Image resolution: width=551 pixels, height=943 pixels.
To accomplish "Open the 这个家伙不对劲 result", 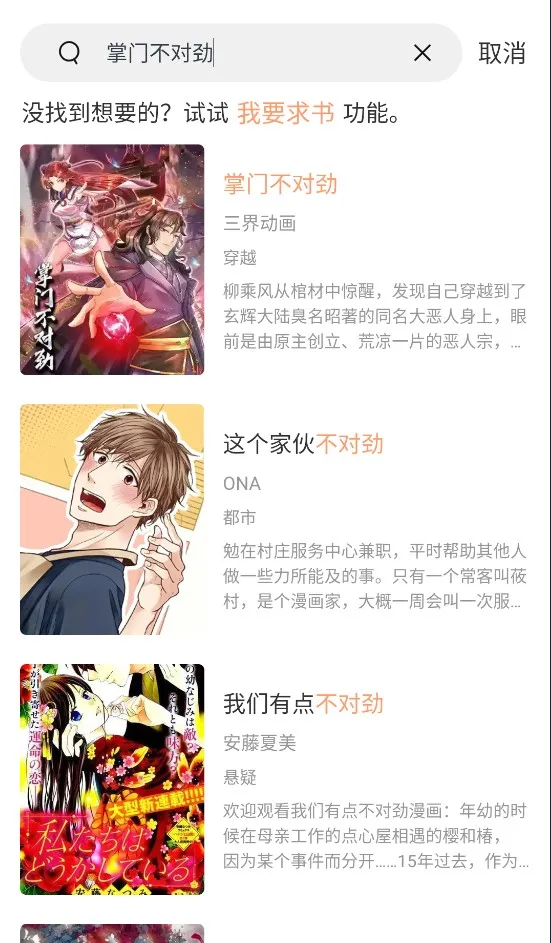I will (x=274, y=519).
